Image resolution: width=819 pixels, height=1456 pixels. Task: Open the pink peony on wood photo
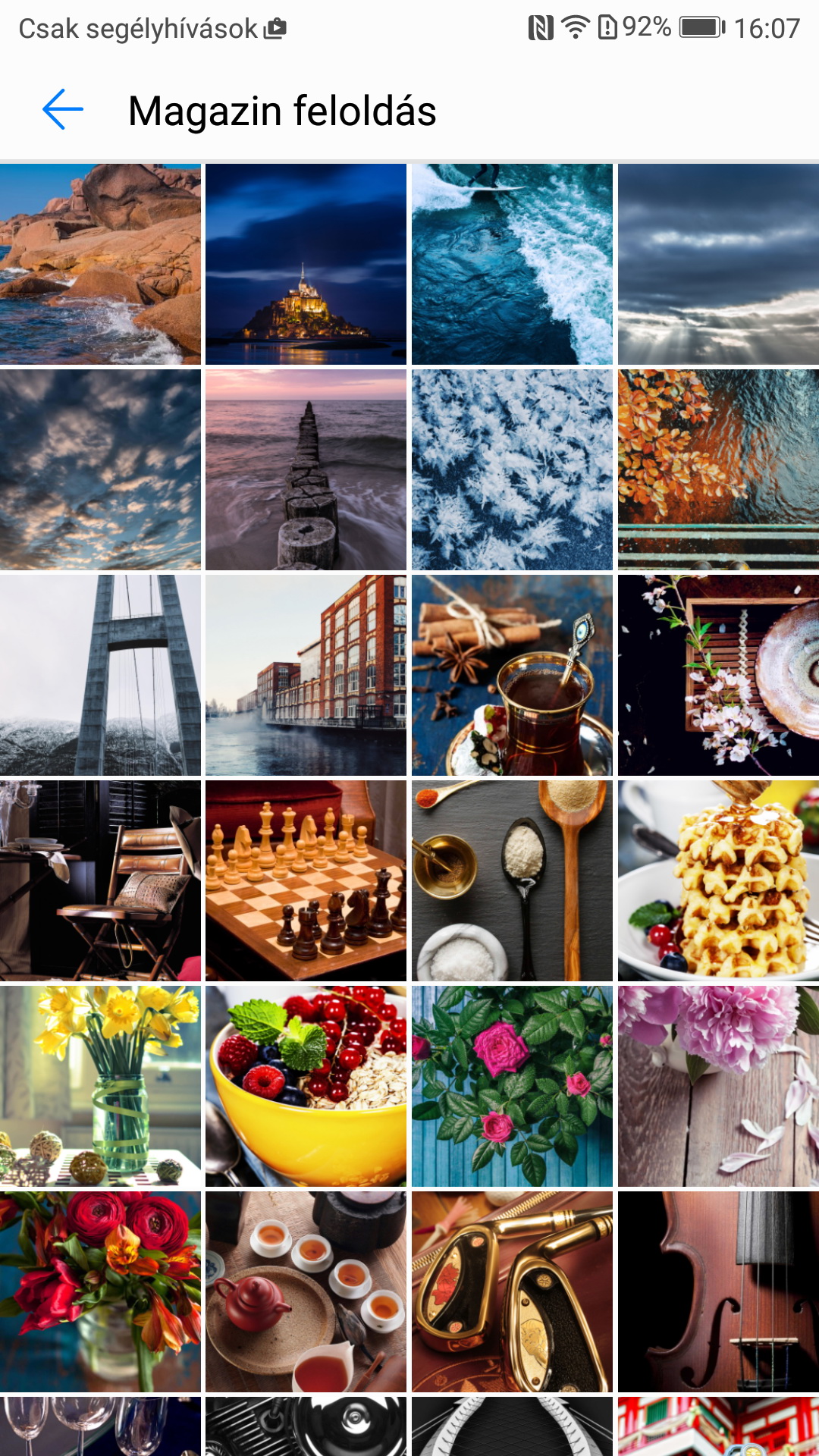tap(718, 1086)
